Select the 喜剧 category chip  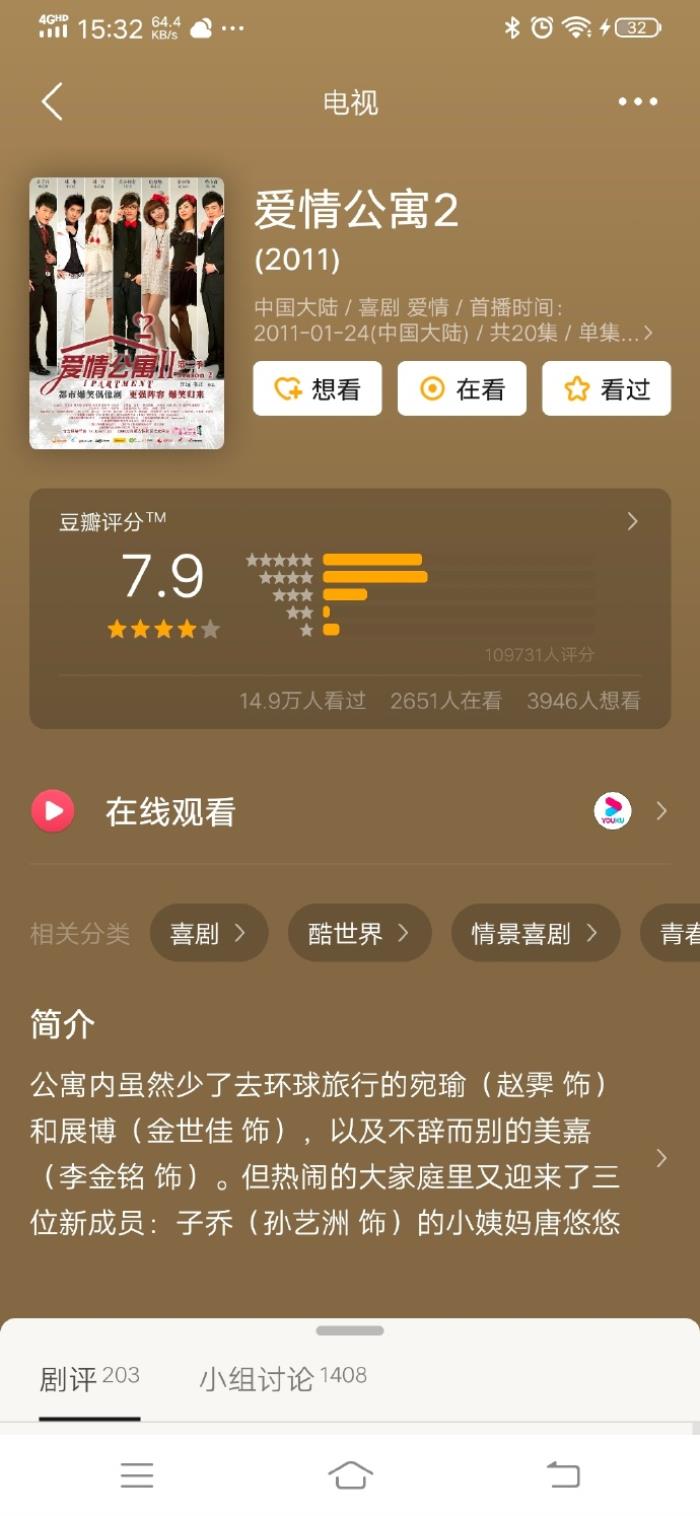(x=209, y=933)
